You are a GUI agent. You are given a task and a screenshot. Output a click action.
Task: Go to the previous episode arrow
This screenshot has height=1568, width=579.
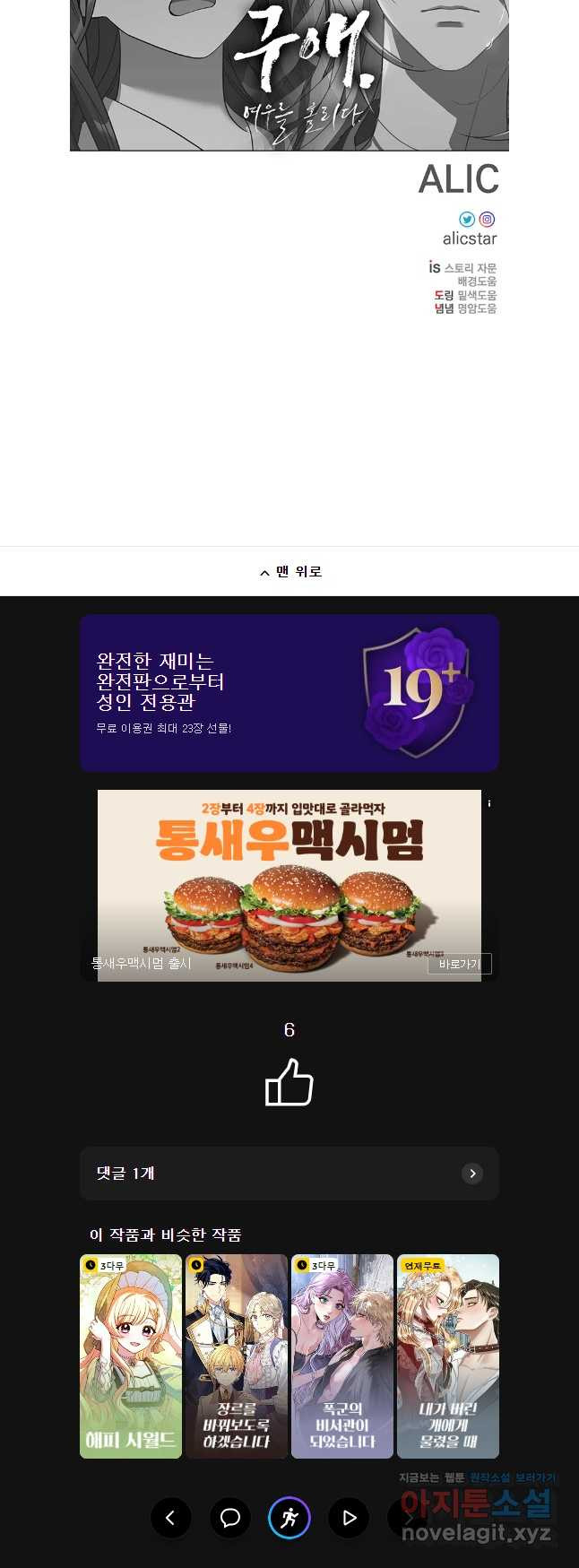[170, 1518]
